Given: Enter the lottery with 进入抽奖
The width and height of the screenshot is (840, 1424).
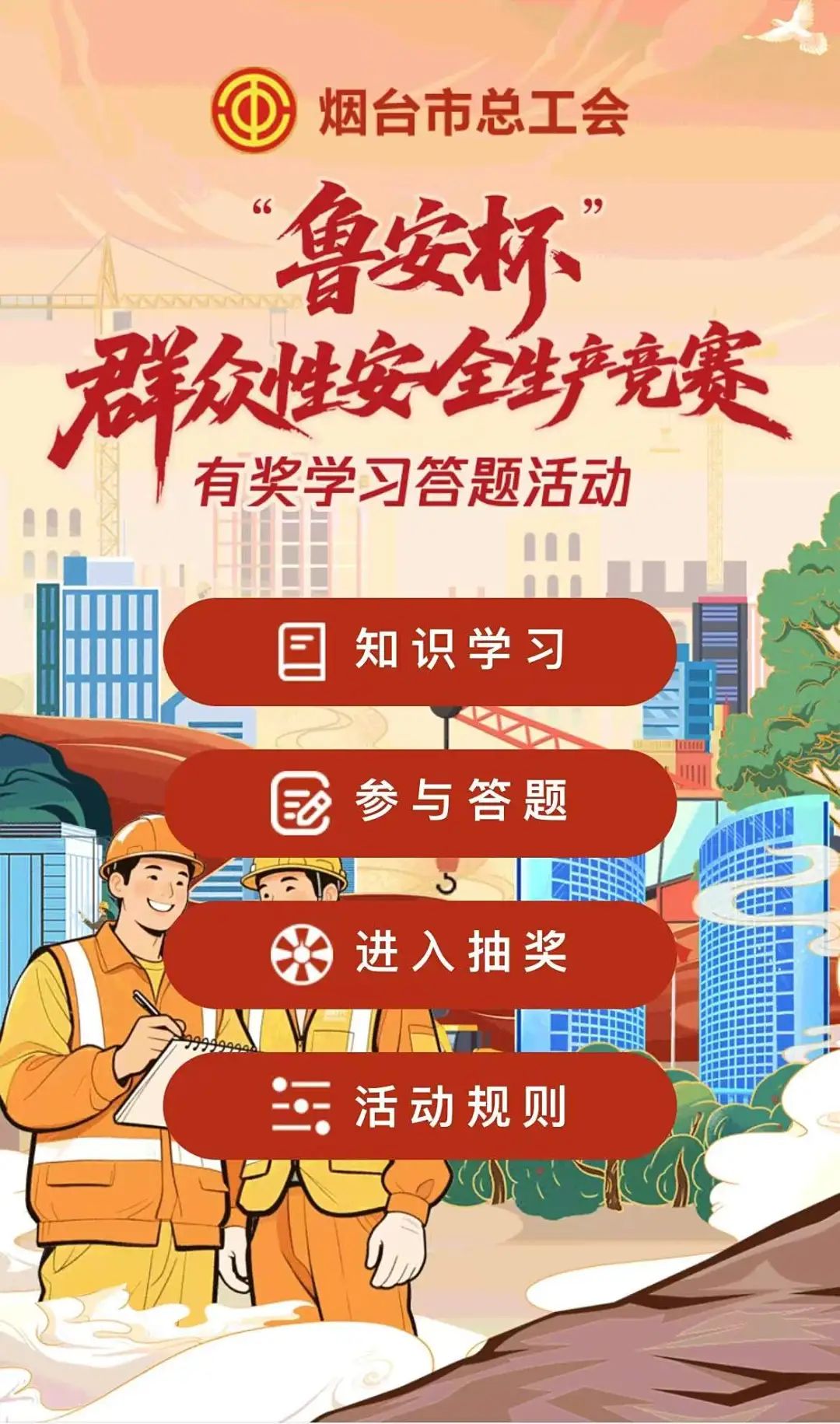Looking at the screenshot, I should point(420,953).
